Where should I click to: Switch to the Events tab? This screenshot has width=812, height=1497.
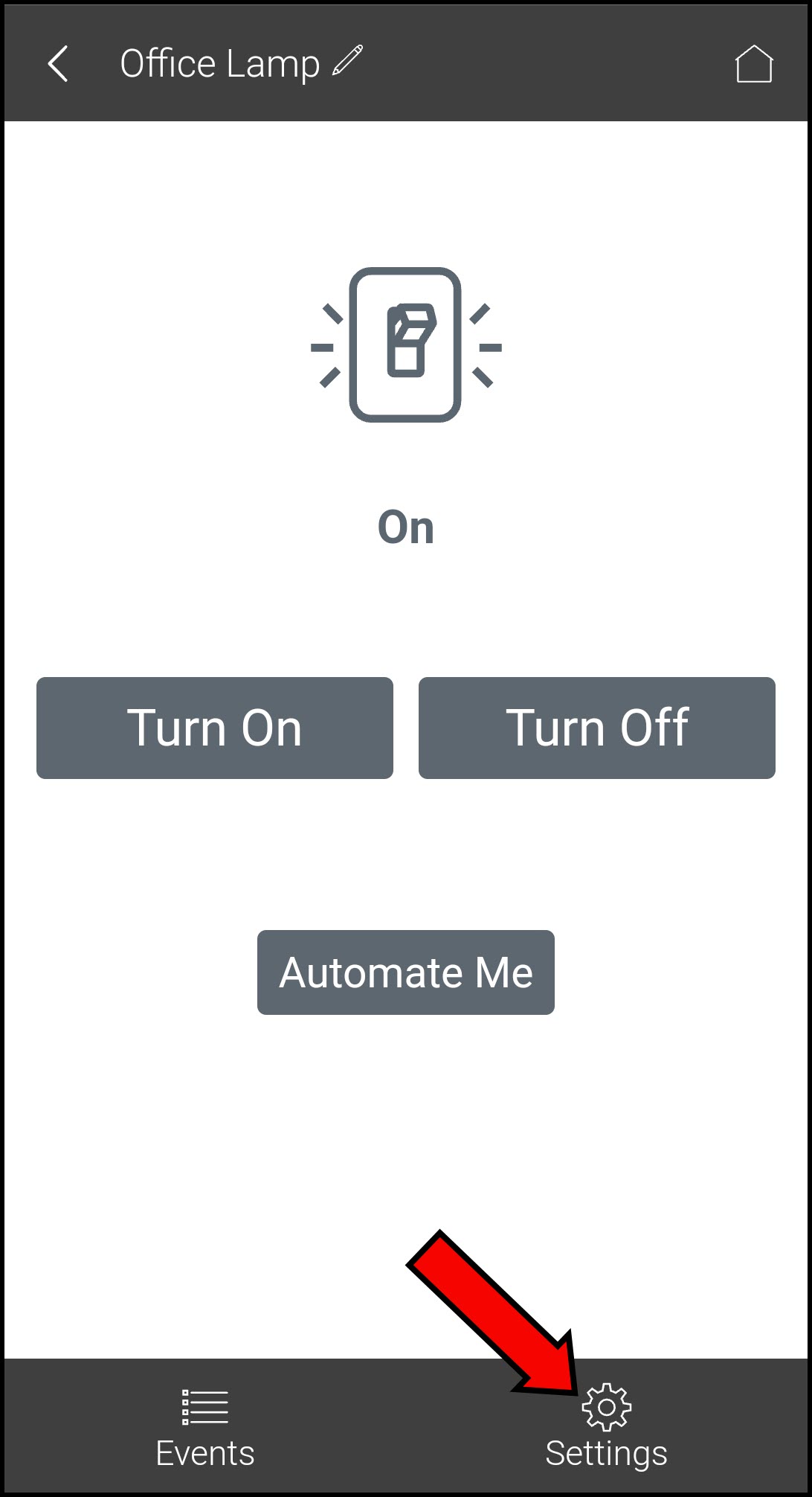(204, 1429)
